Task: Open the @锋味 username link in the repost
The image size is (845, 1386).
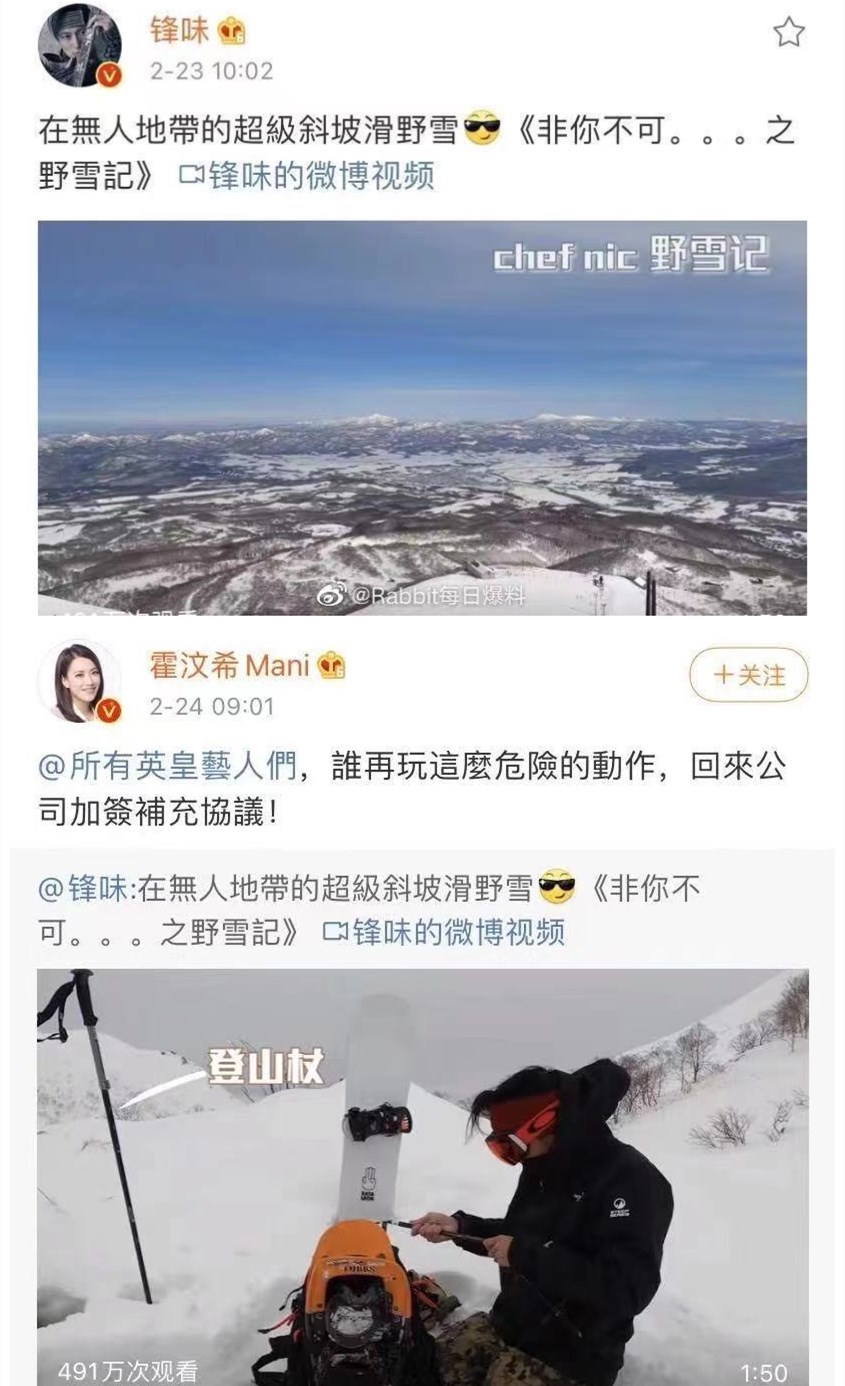Action: coord(70,889)
